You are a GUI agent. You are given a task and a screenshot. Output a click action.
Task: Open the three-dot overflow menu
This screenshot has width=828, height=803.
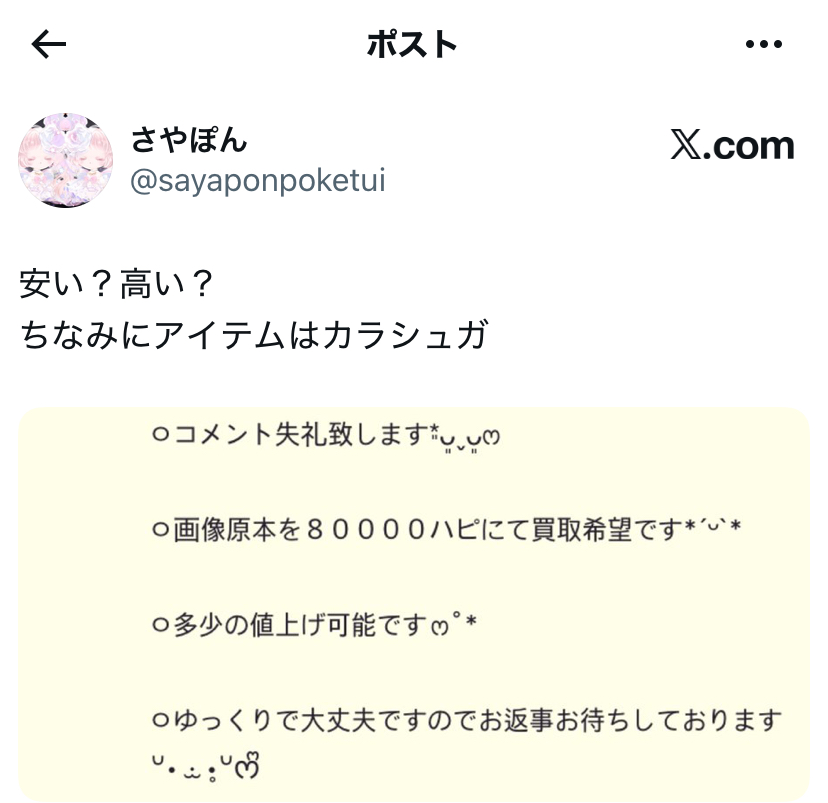click(764, 44)
